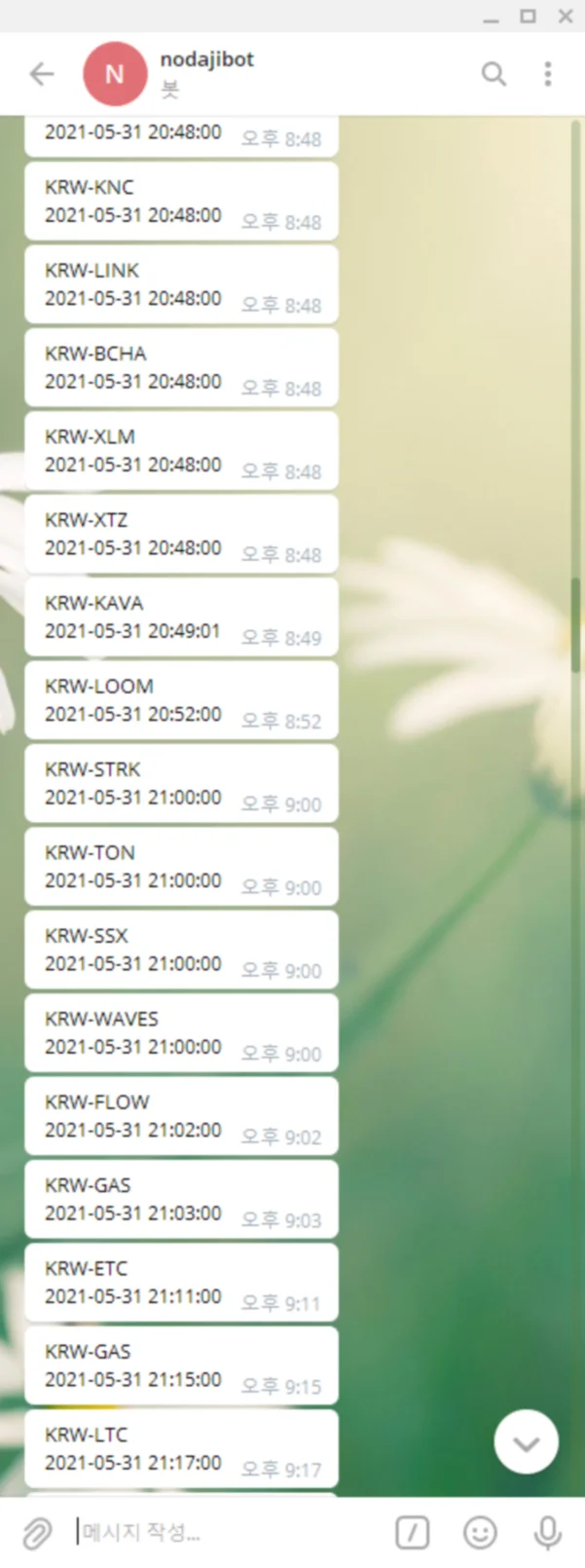This screenshot has width=585, height=1568.
Task: Open the three-dot overflow menu
Action: [548, 74]
